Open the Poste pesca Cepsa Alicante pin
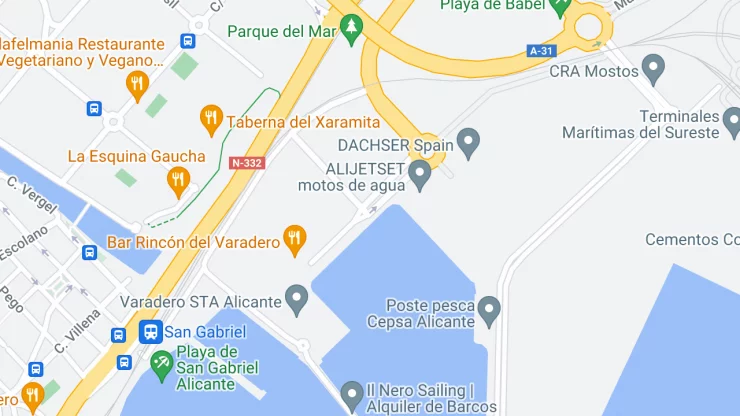Screen dimensions: 740x416 click(489, 311)
